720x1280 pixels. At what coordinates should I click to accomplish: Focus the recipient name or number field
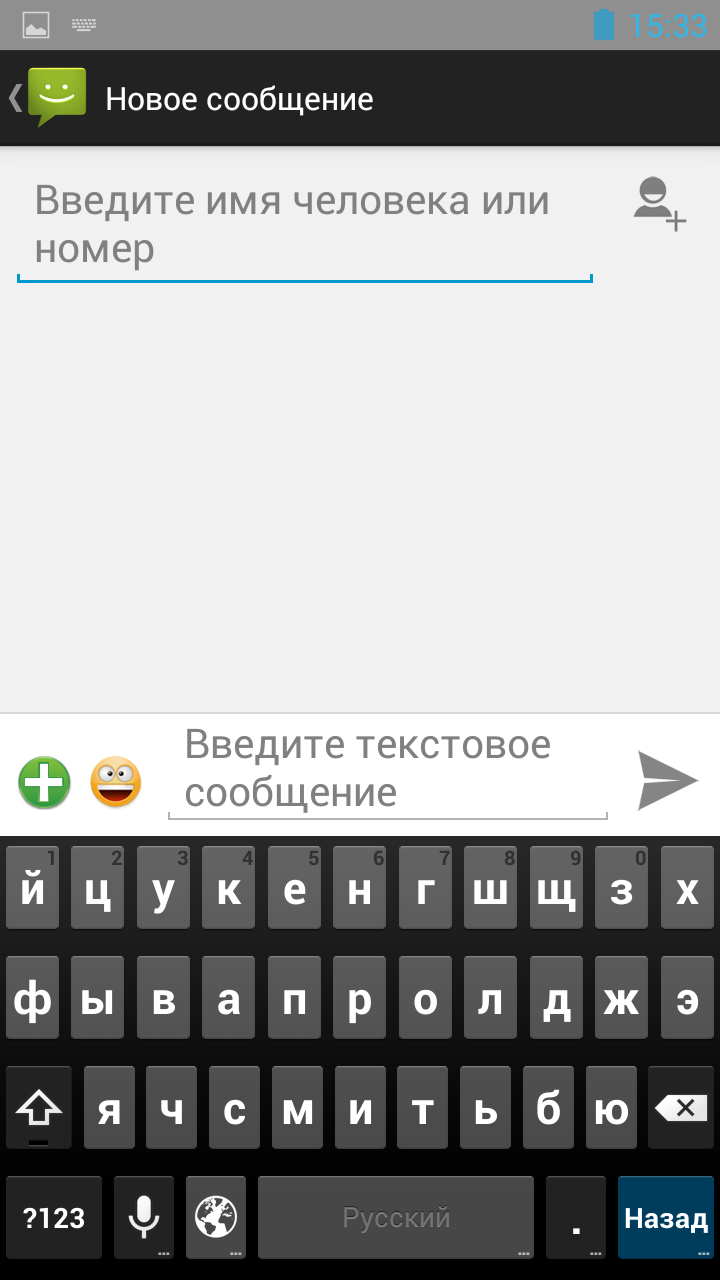point(304,226)
